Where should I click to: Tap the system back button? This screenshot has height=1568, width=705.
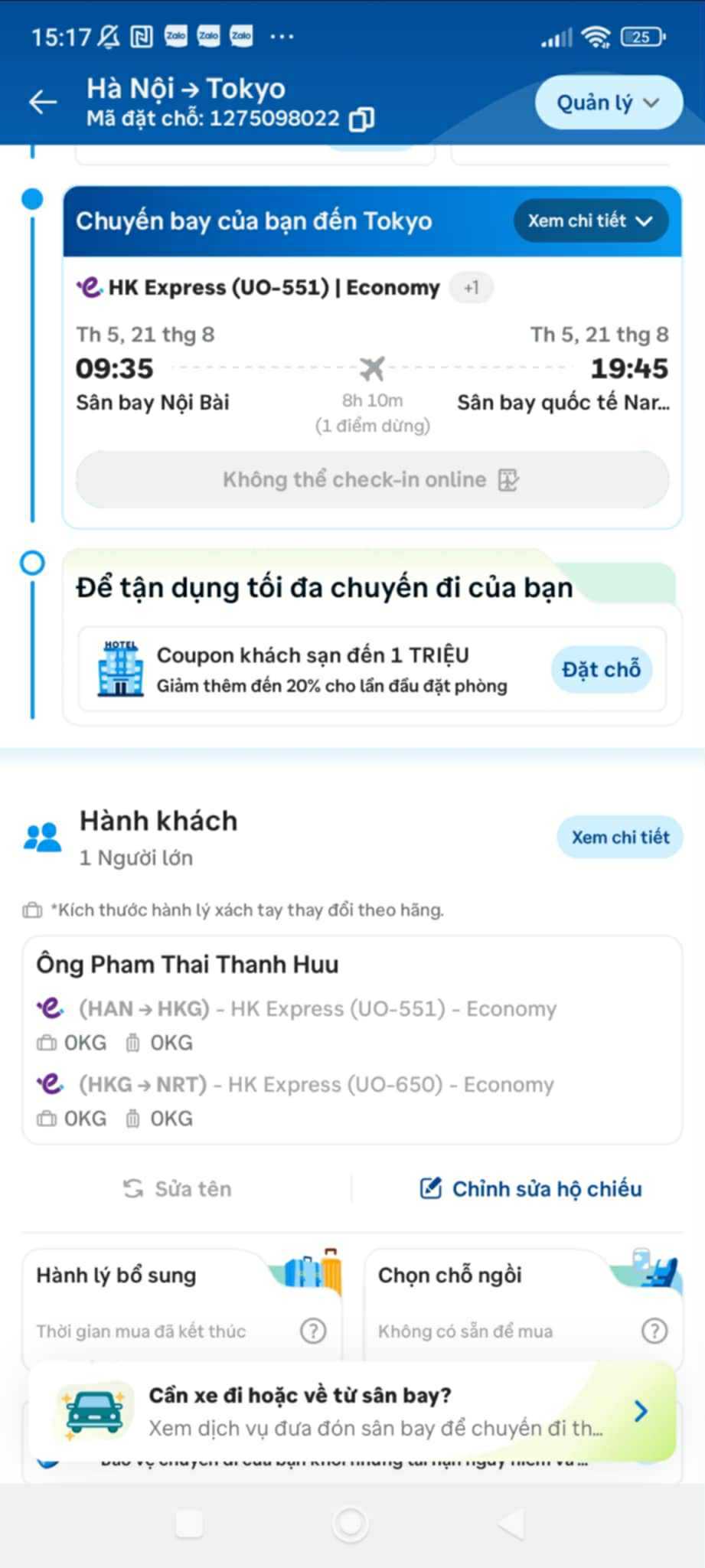pos(511,1524)
